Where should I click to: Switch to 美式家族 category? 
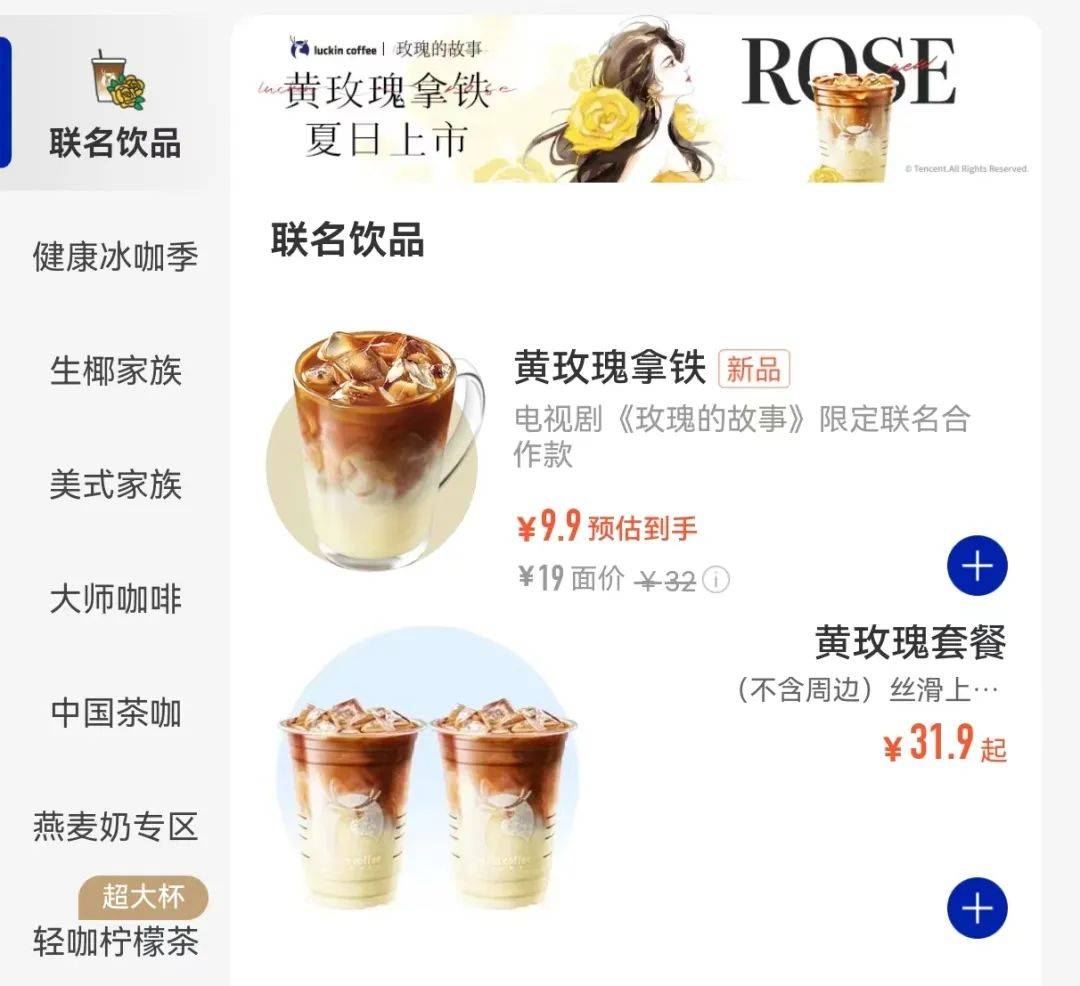coord(115,485)
